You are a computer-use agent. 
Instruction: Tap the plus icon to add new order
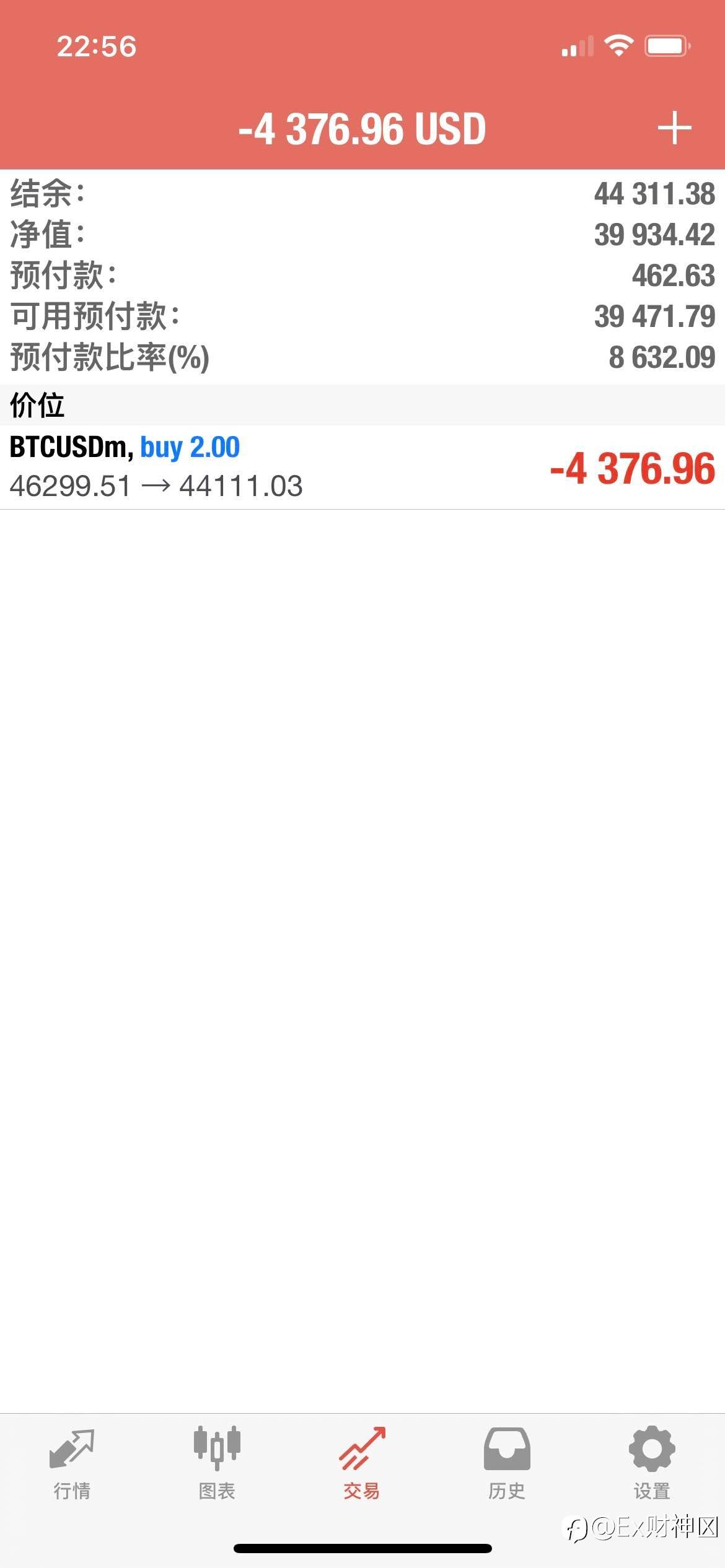pyautogui.click(x=674, y=128)
